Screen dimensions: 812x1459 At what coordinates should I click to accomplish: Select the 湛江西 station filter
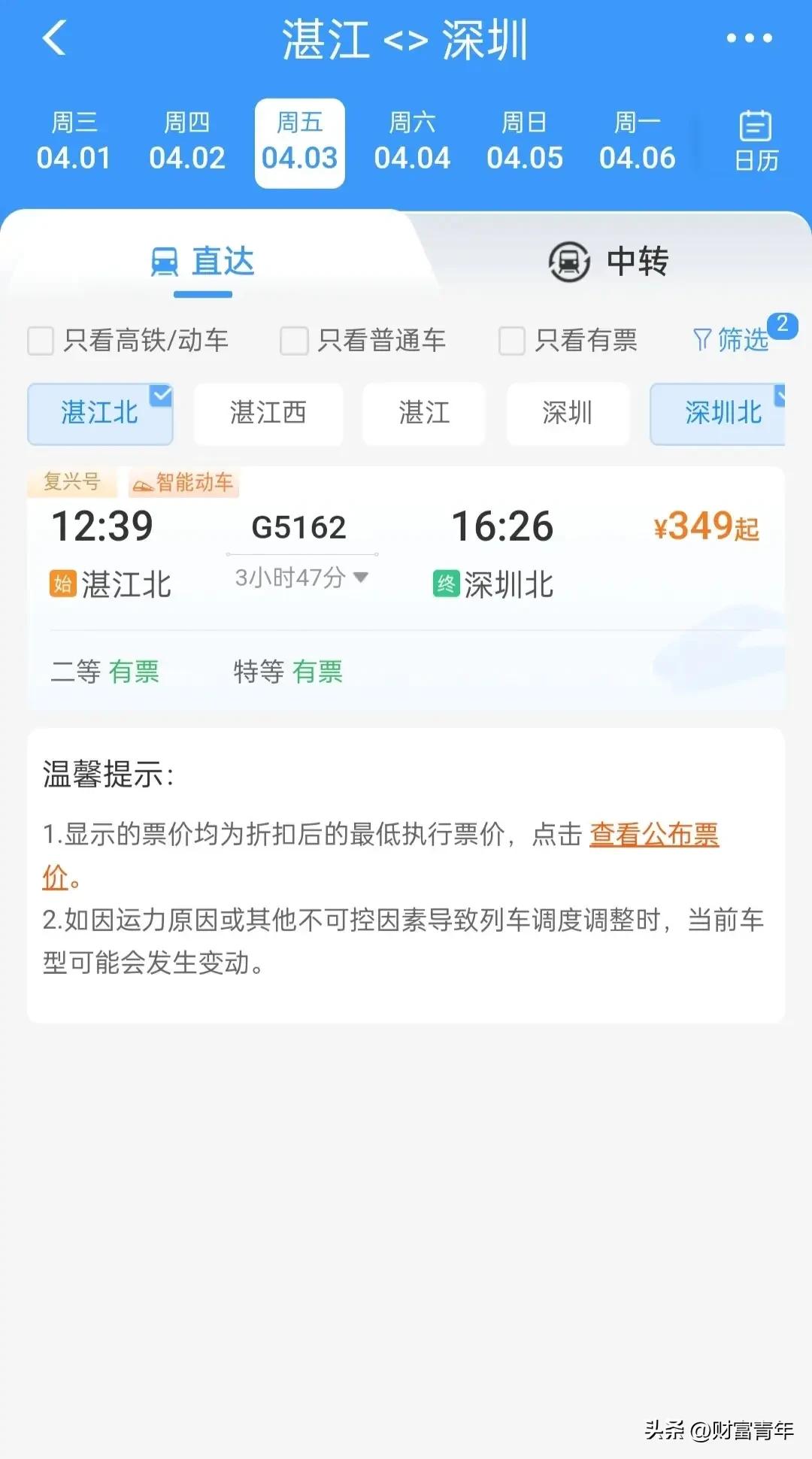(268, 413)
